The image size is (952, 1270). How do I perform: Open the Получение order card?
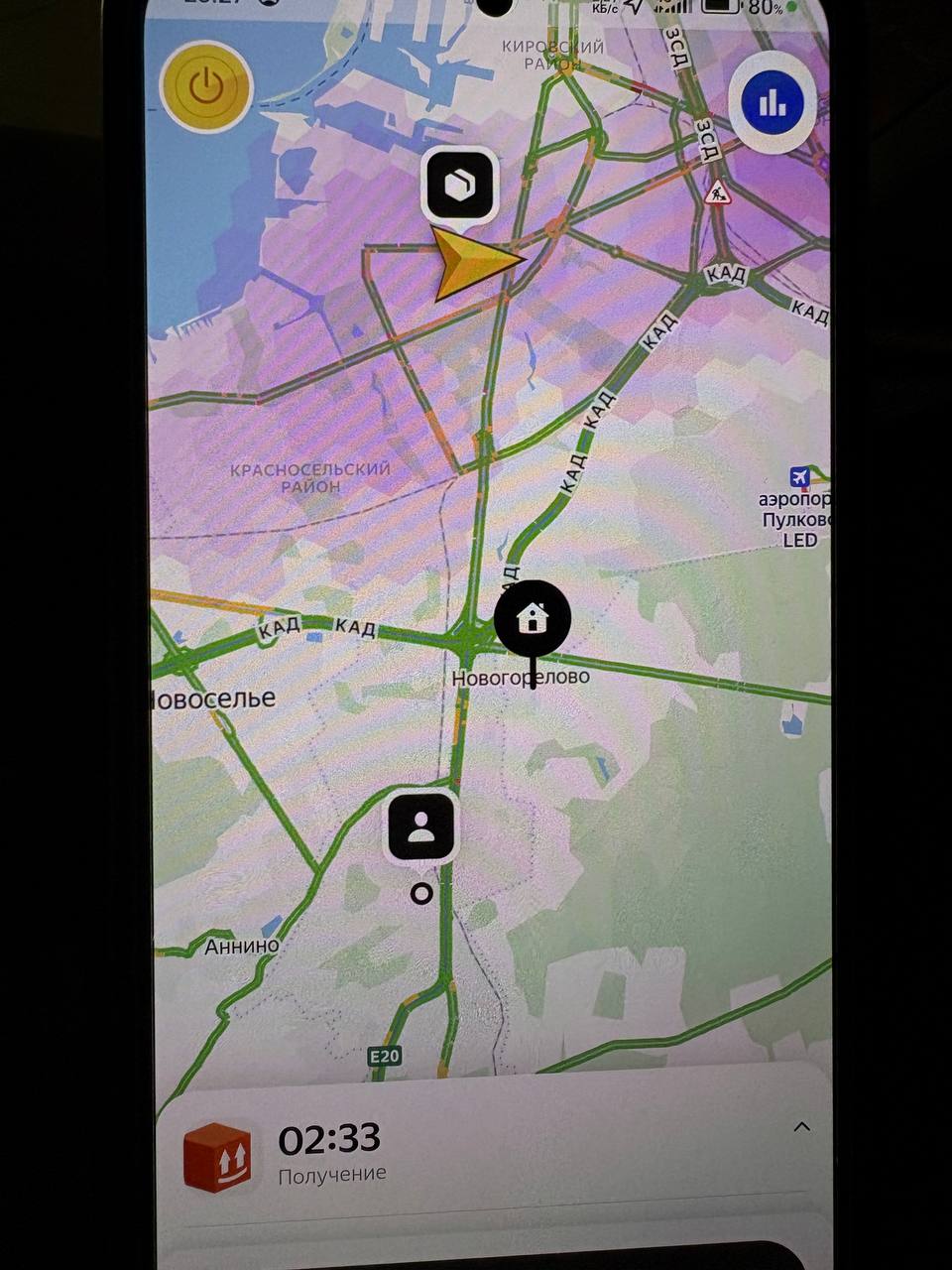click(x=397, y=1153)
